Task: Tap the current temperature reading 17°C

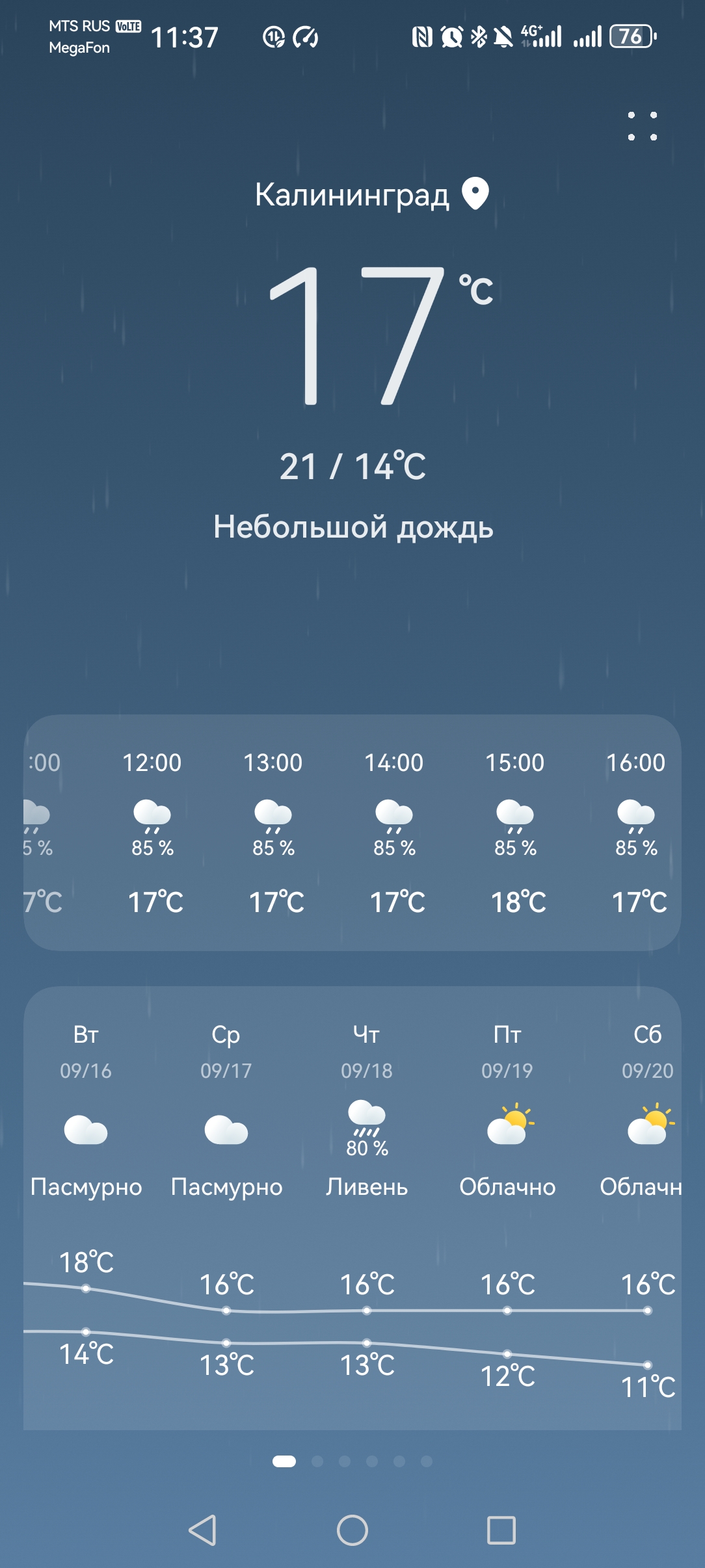Action: (x=369, y=338)
